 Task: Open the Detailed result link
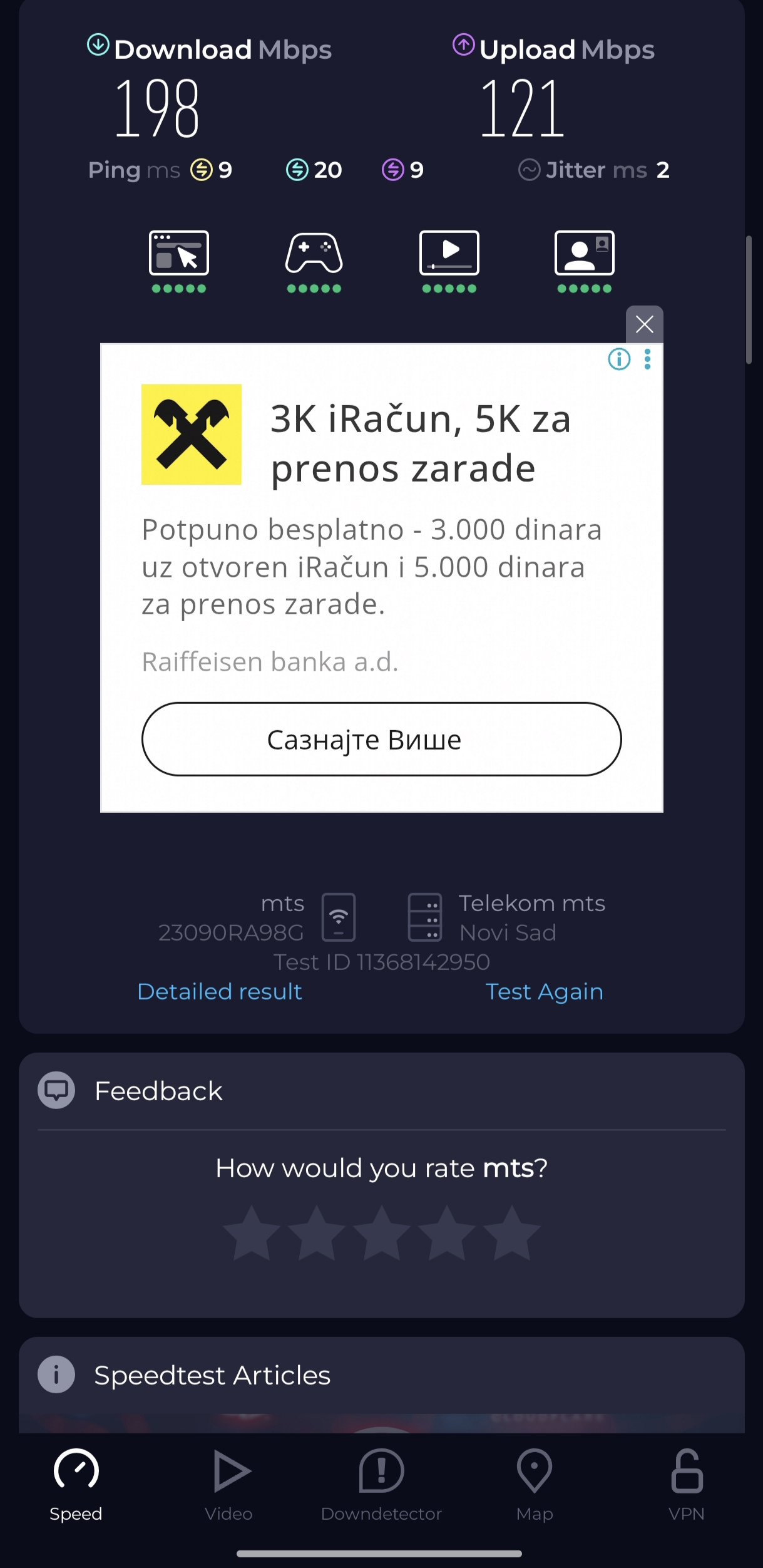[x=220, y=991]
